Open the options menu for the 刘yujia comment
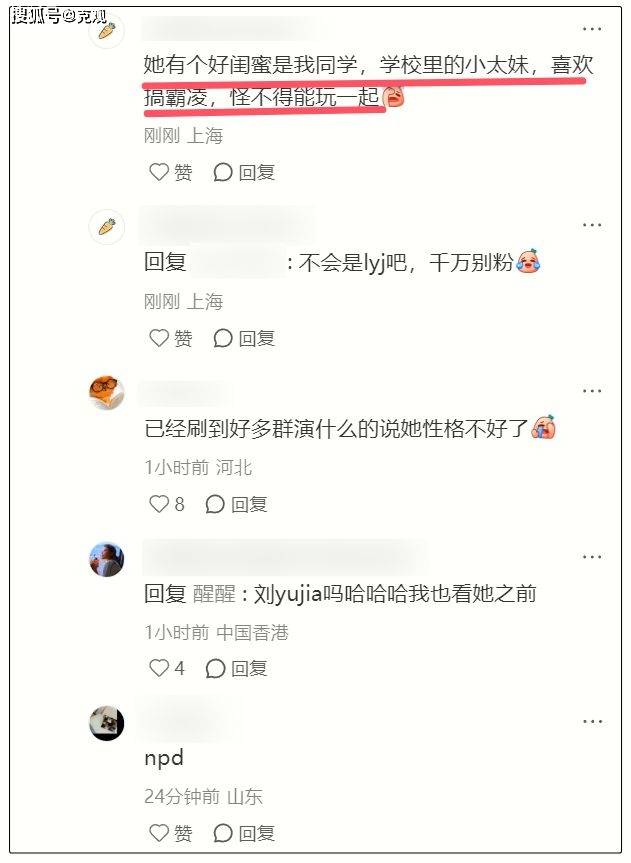This screenshot has height=863, width=631. 592,556
